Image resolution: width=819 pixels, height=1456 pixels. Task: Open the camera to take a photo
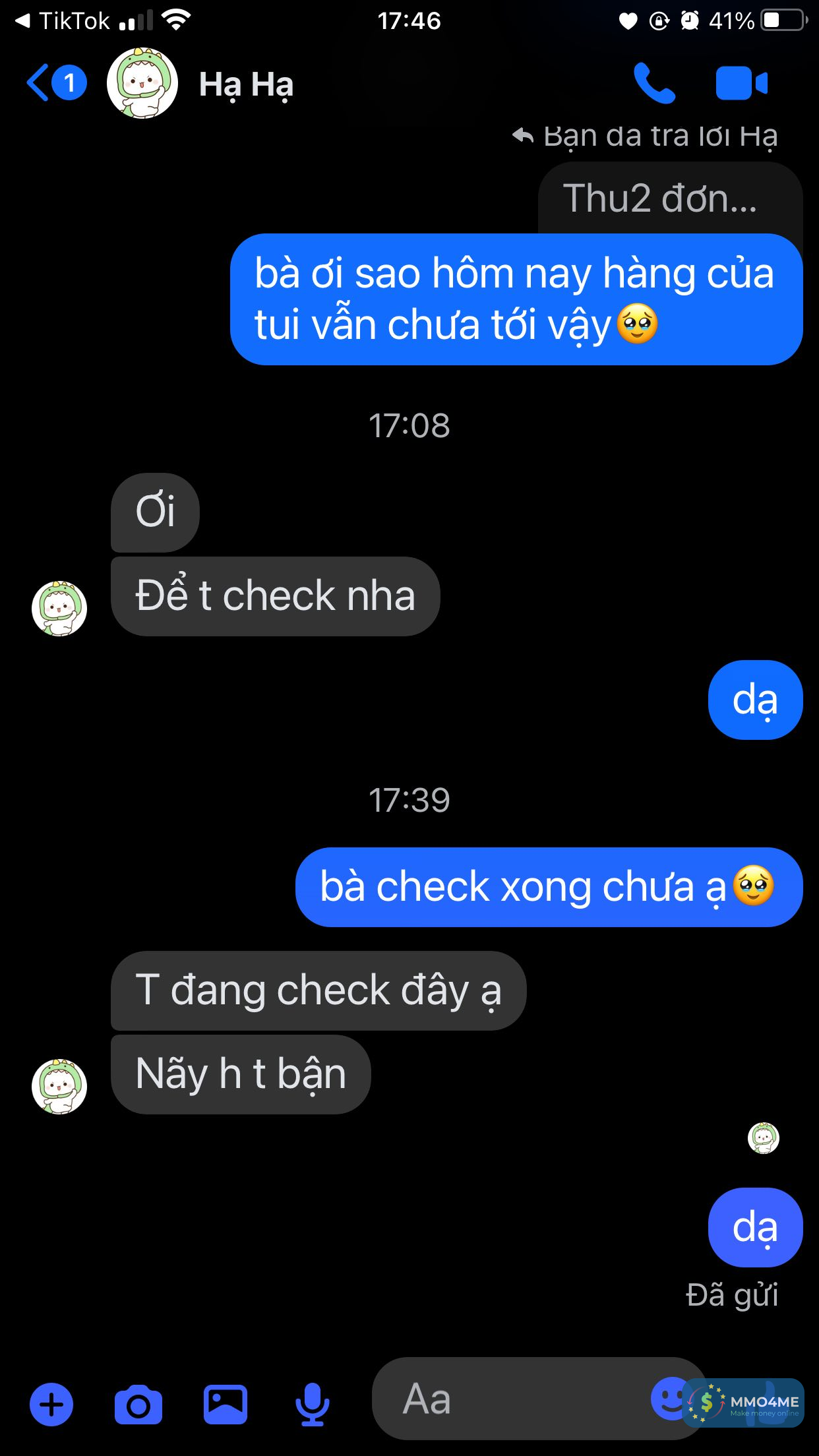coord(138,1405)
